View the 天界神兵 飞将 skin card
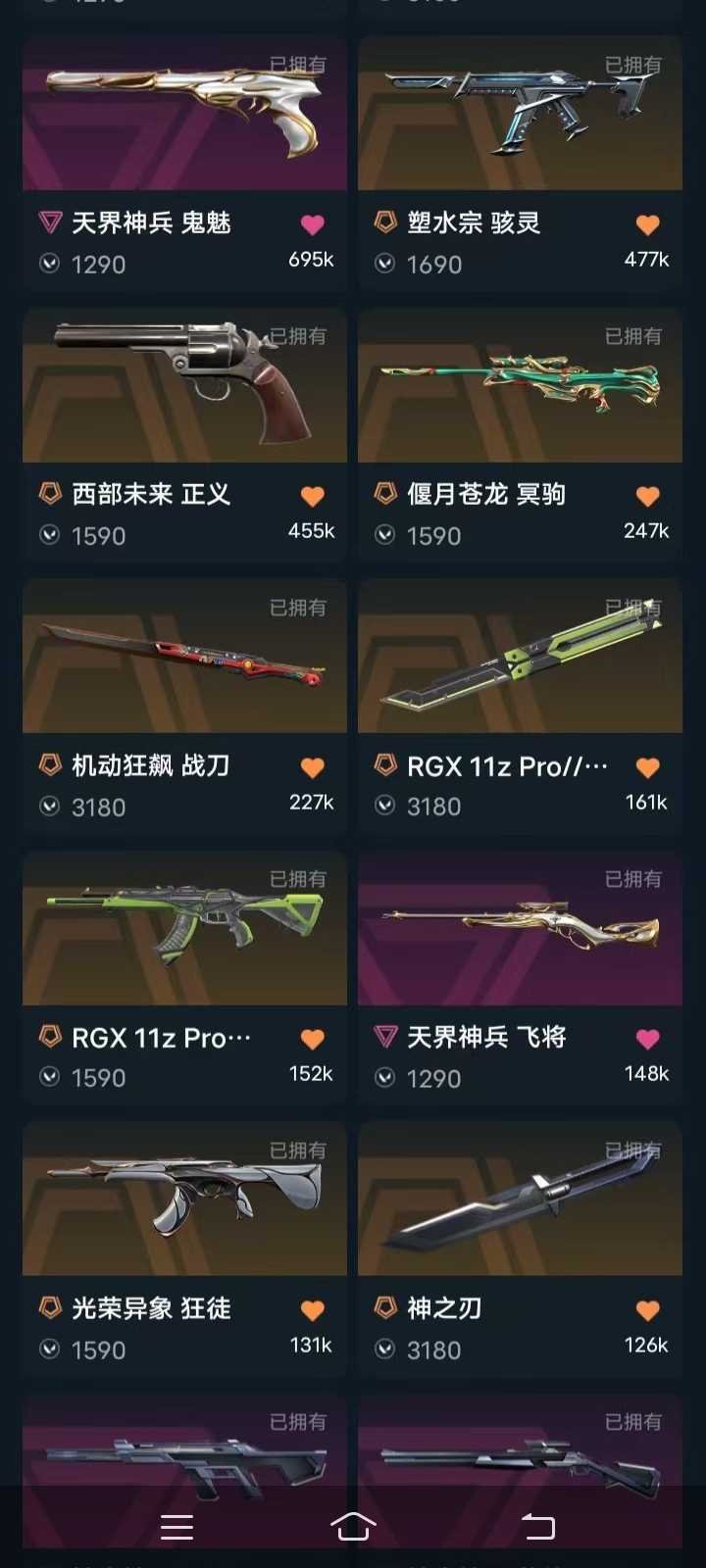The height and width of the screenshot is (1568, 706). pyautogui.click(x=520, y=978)
